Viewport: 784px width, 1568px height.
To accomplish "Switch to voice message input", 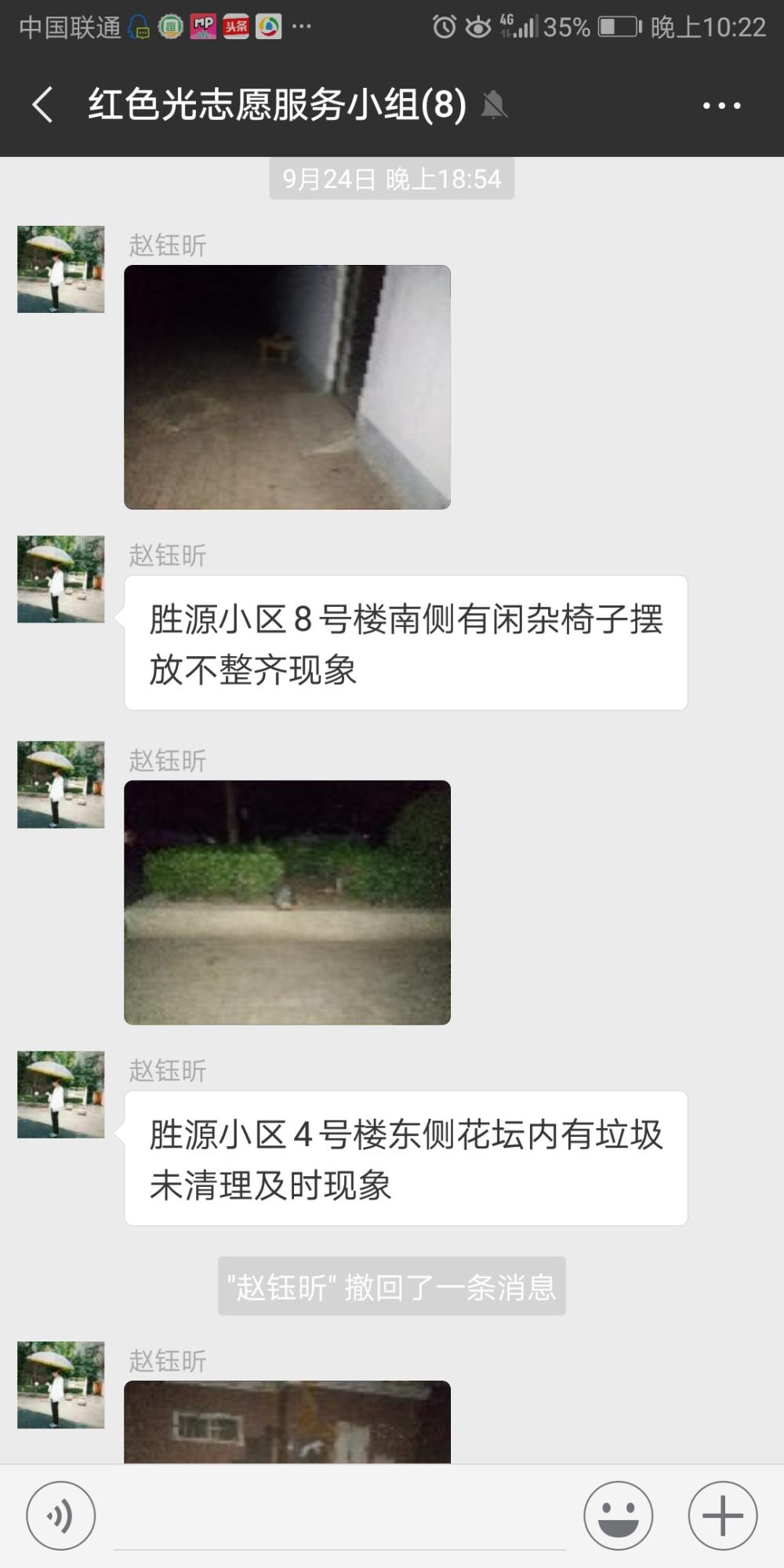I will (60, 1515).
